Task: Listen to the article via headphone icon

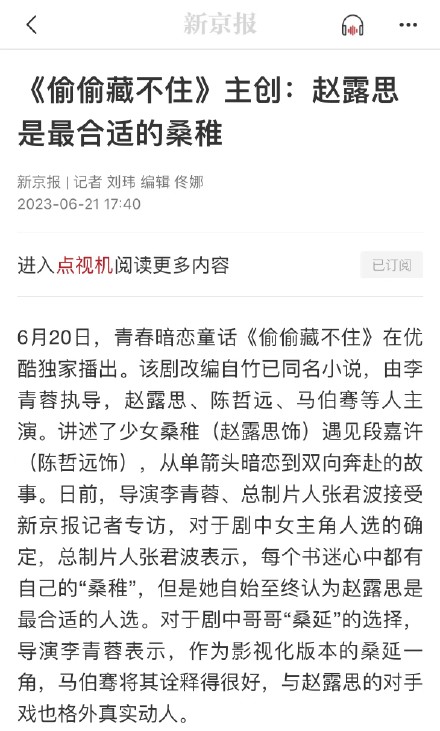Action: click(x=353, y=25)
